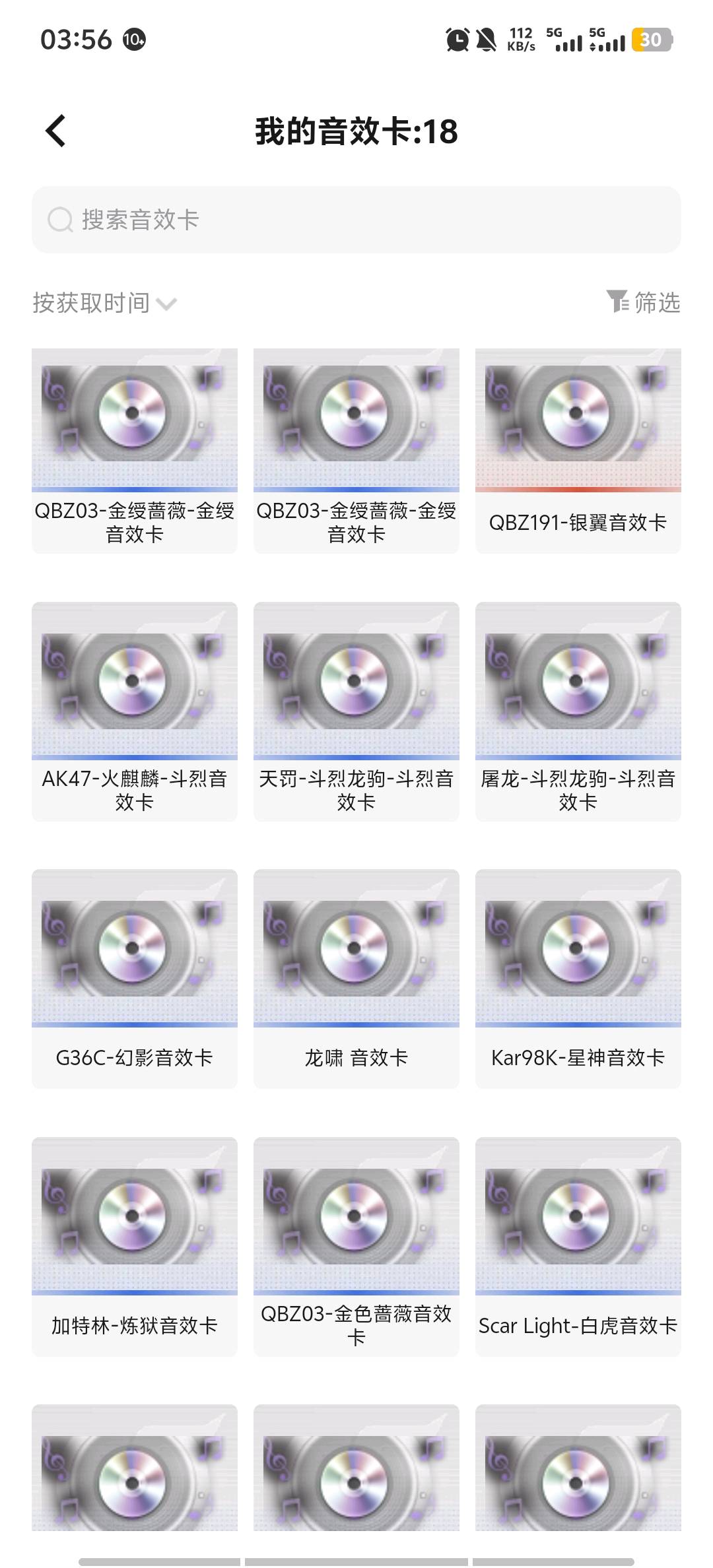
Task: Open the G36C-幻影音效卡 card
Action: [x=135, y=979]
